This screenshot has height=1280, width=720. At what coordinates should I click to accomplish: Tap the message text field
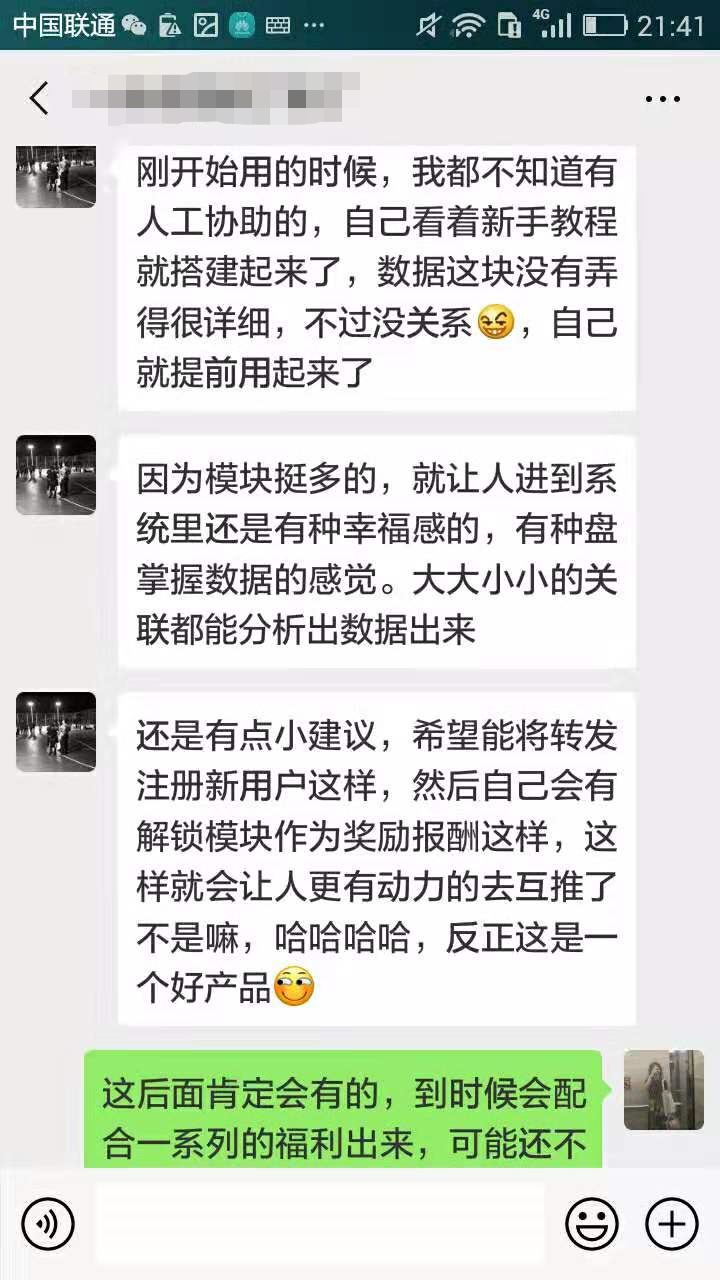click(320, 1224)
